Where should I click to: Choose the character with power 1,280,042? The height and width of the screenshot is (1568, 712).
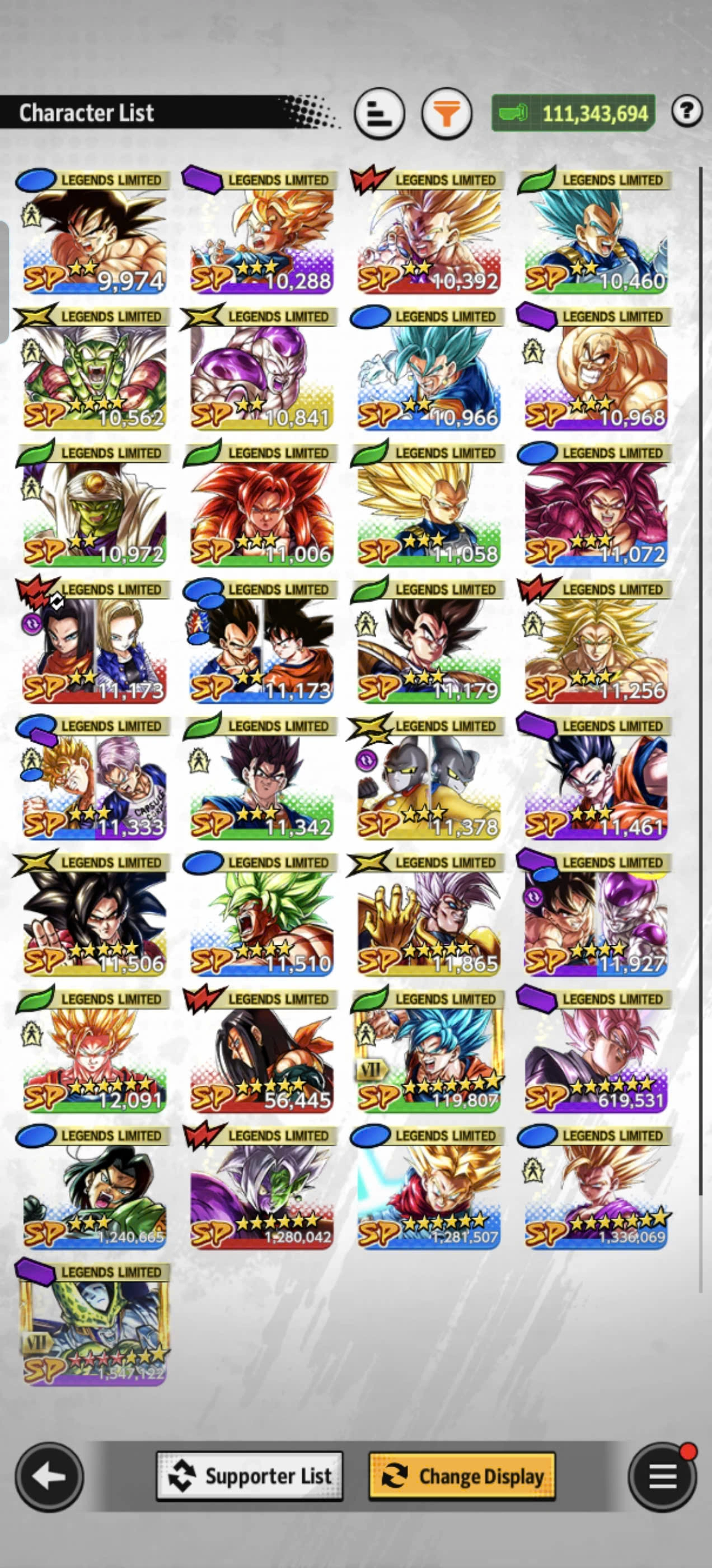(261, 1195)
